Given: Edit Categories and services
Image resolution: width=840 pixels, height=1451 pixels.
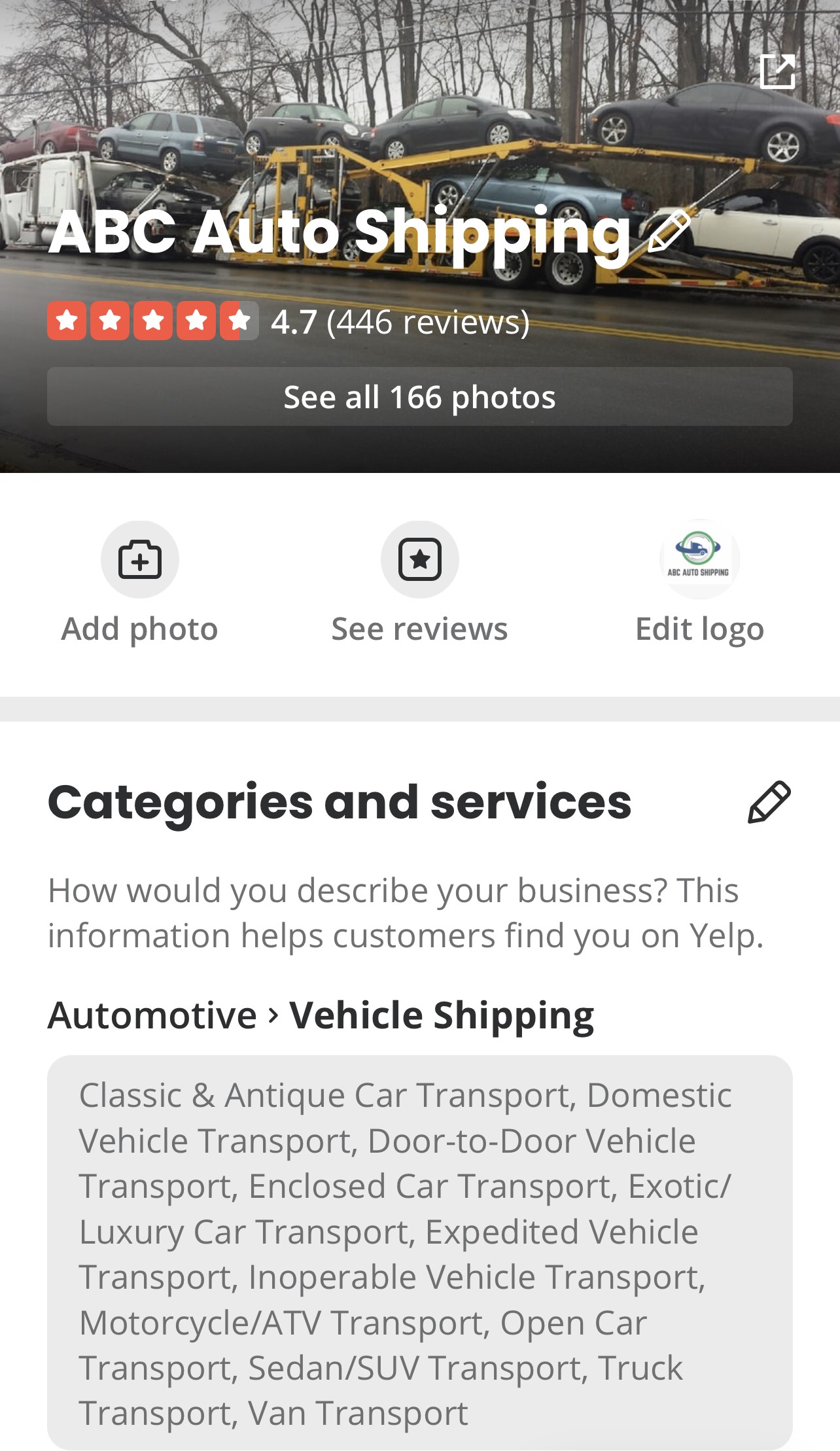Looking at the screenshot, I should pyautogui.click(x=769, y=801).
